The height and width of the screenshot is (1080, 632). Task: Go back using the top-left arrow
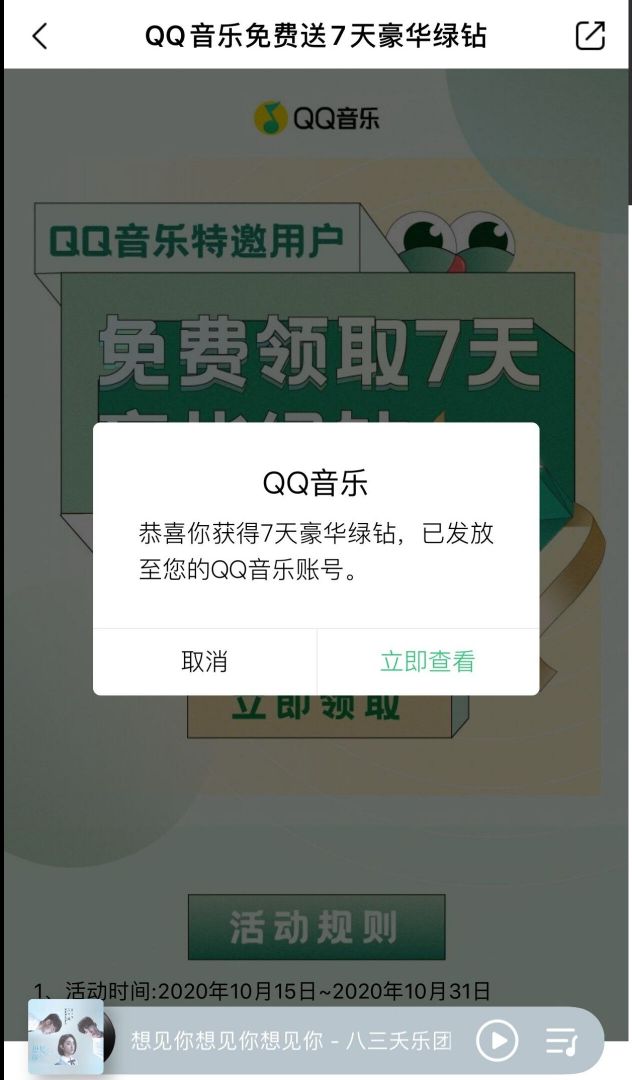40,36
